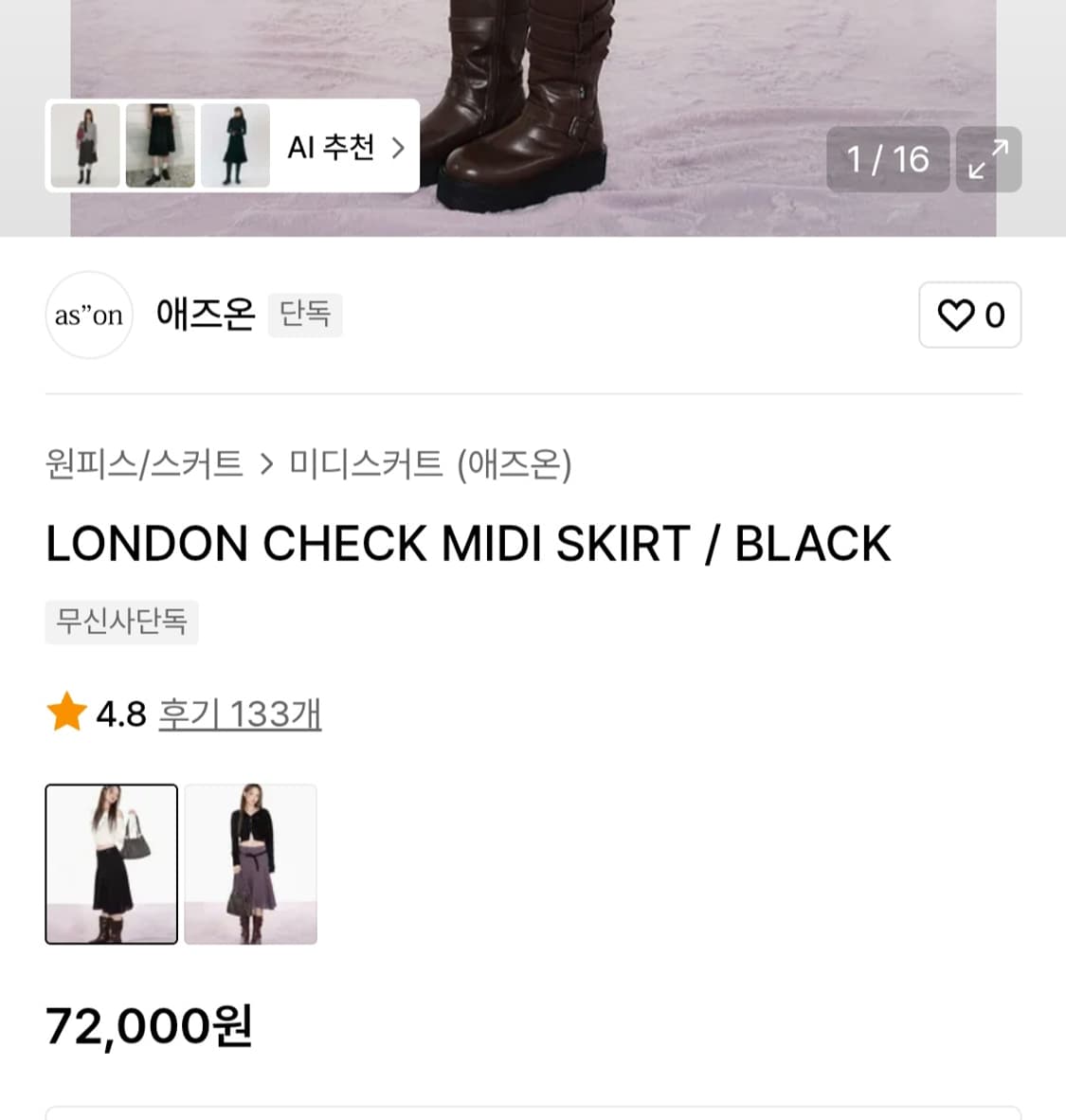Image resolution: width=1066 pixels, height=1120 pixels.
Task: Tap the yellow star rating icon
Action: click(x=65, y=713)
